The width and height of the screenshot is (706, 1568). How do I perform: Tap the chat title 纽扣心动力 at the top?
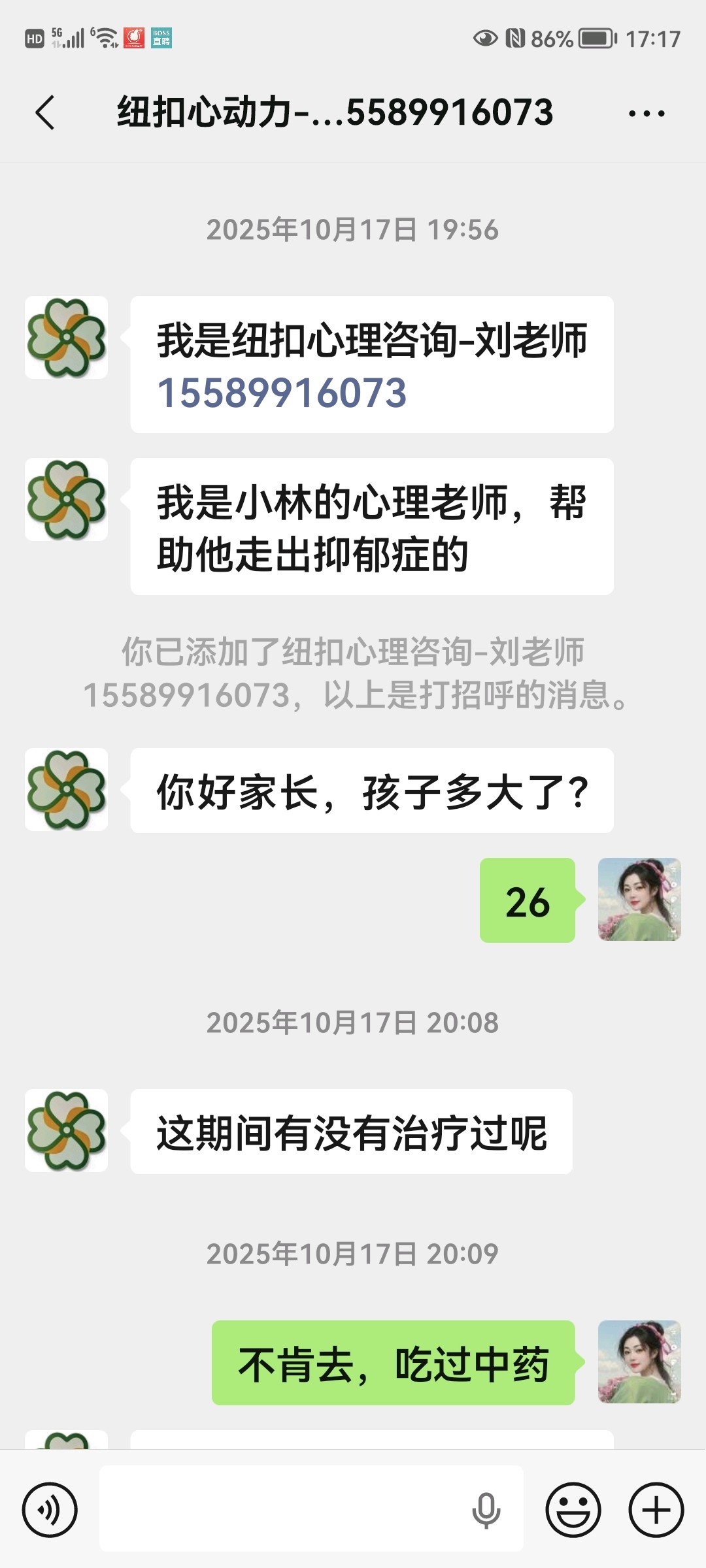point(333,111)
